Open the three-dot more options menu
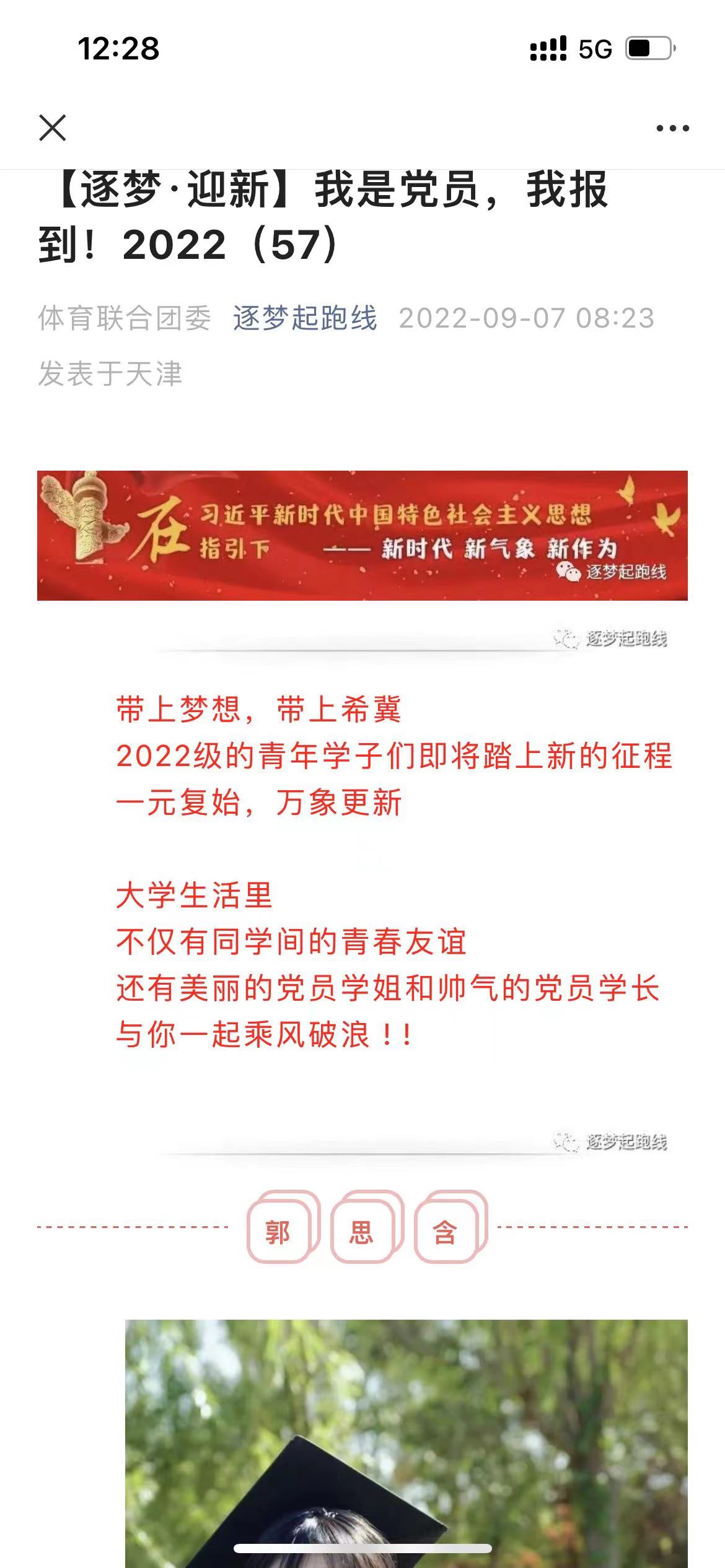 (x=672, y=128)
